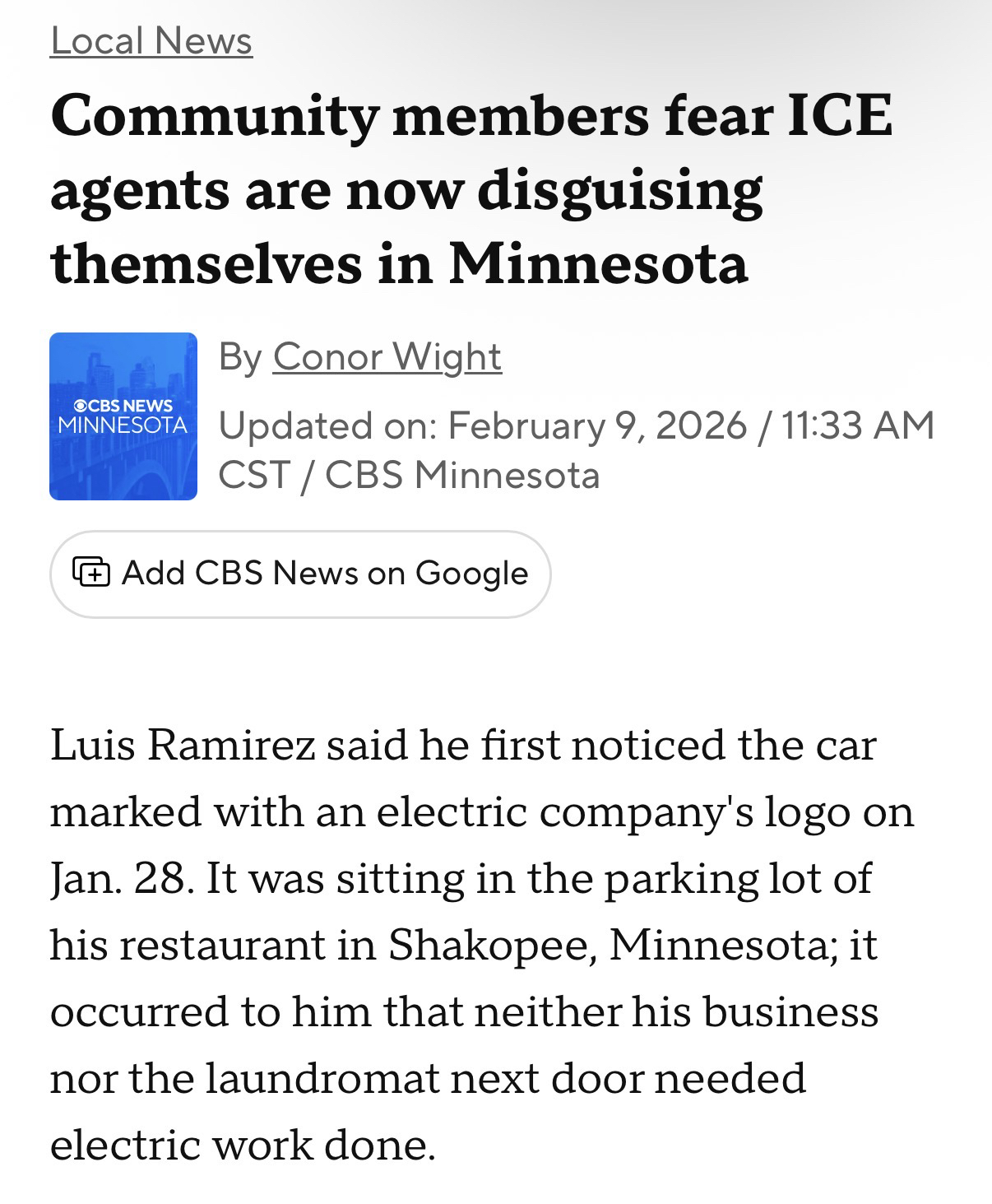
Task: Open the Local News section link
Action: click(151, 40)
